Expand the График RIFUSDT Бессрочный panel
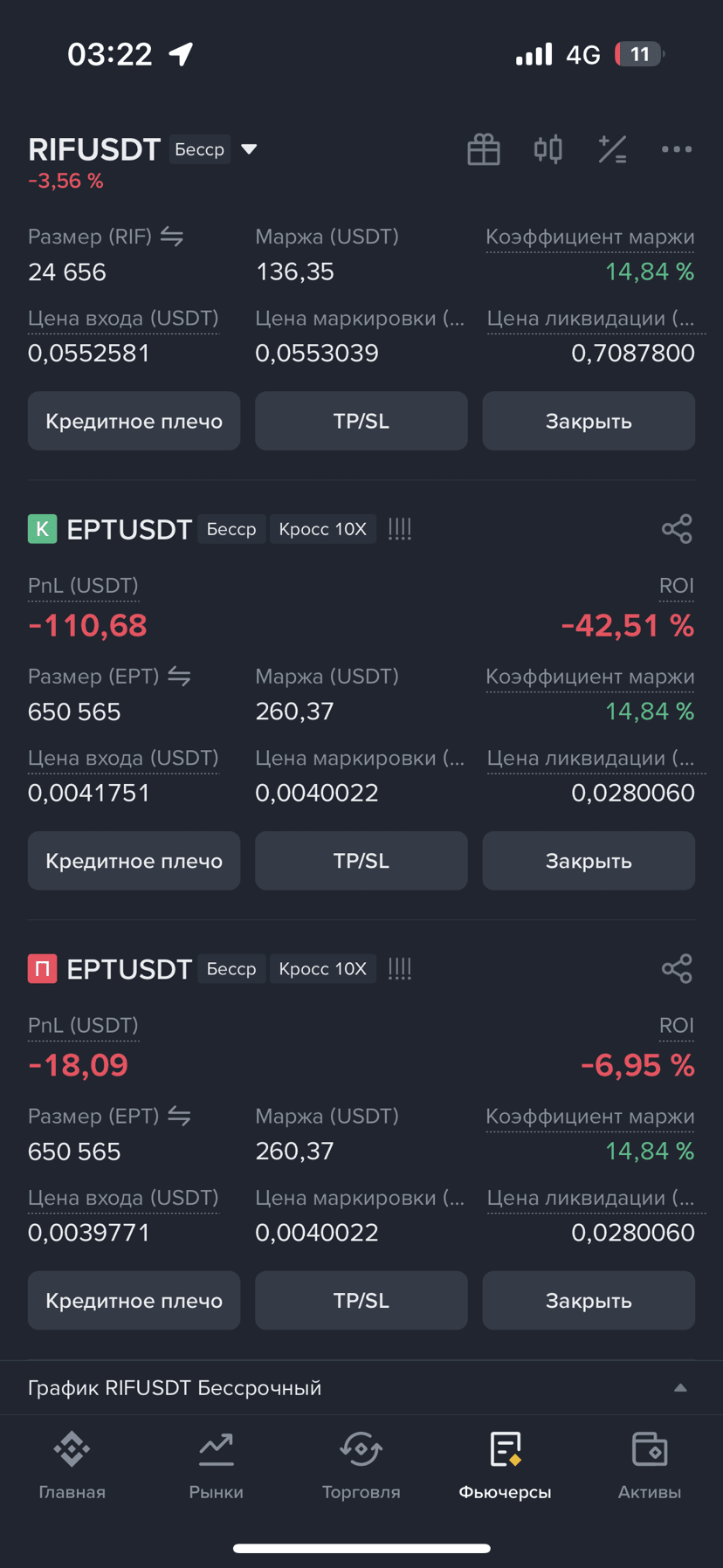 (361, 1388)
